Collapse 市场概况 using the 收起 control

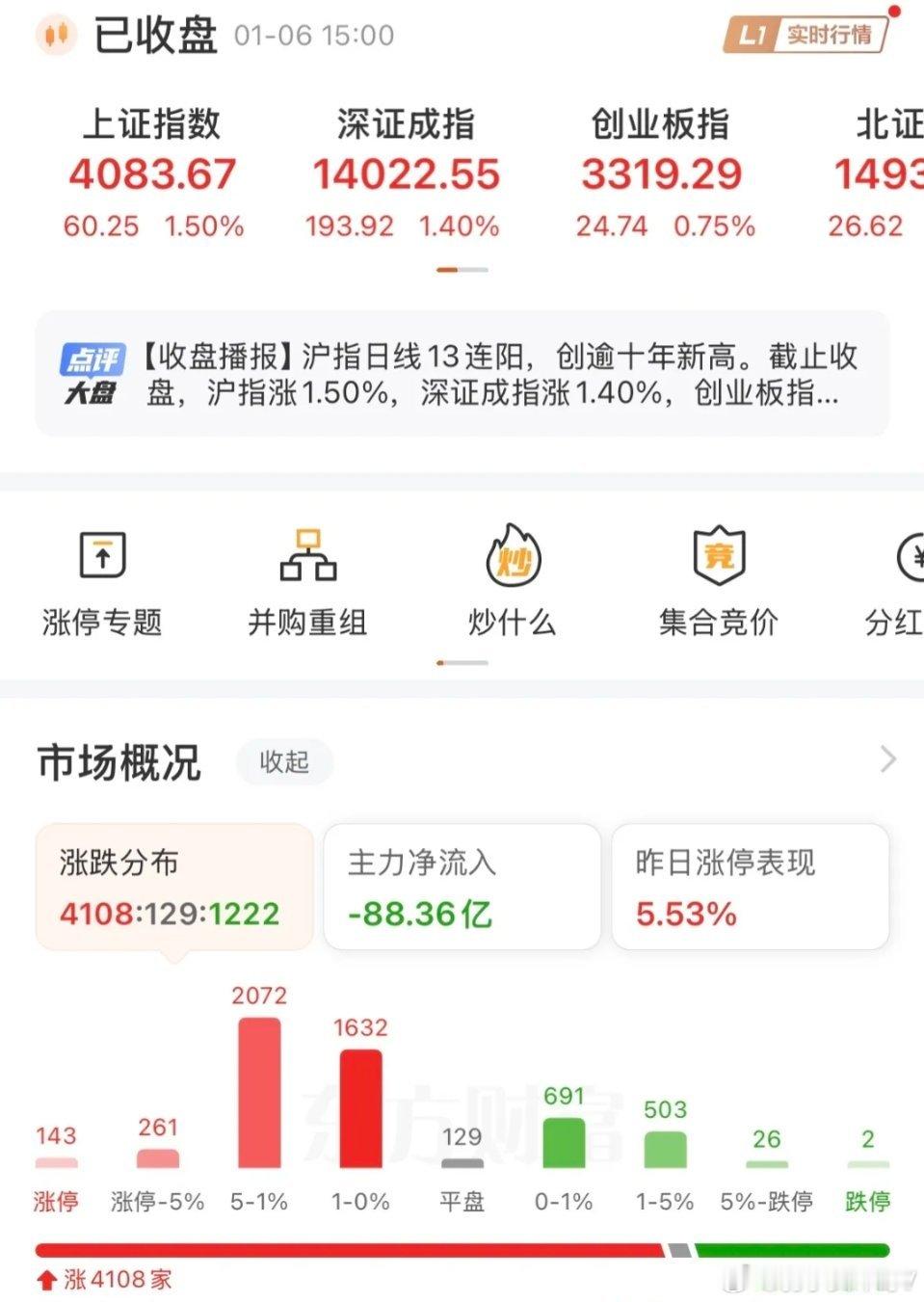point(284,762)
